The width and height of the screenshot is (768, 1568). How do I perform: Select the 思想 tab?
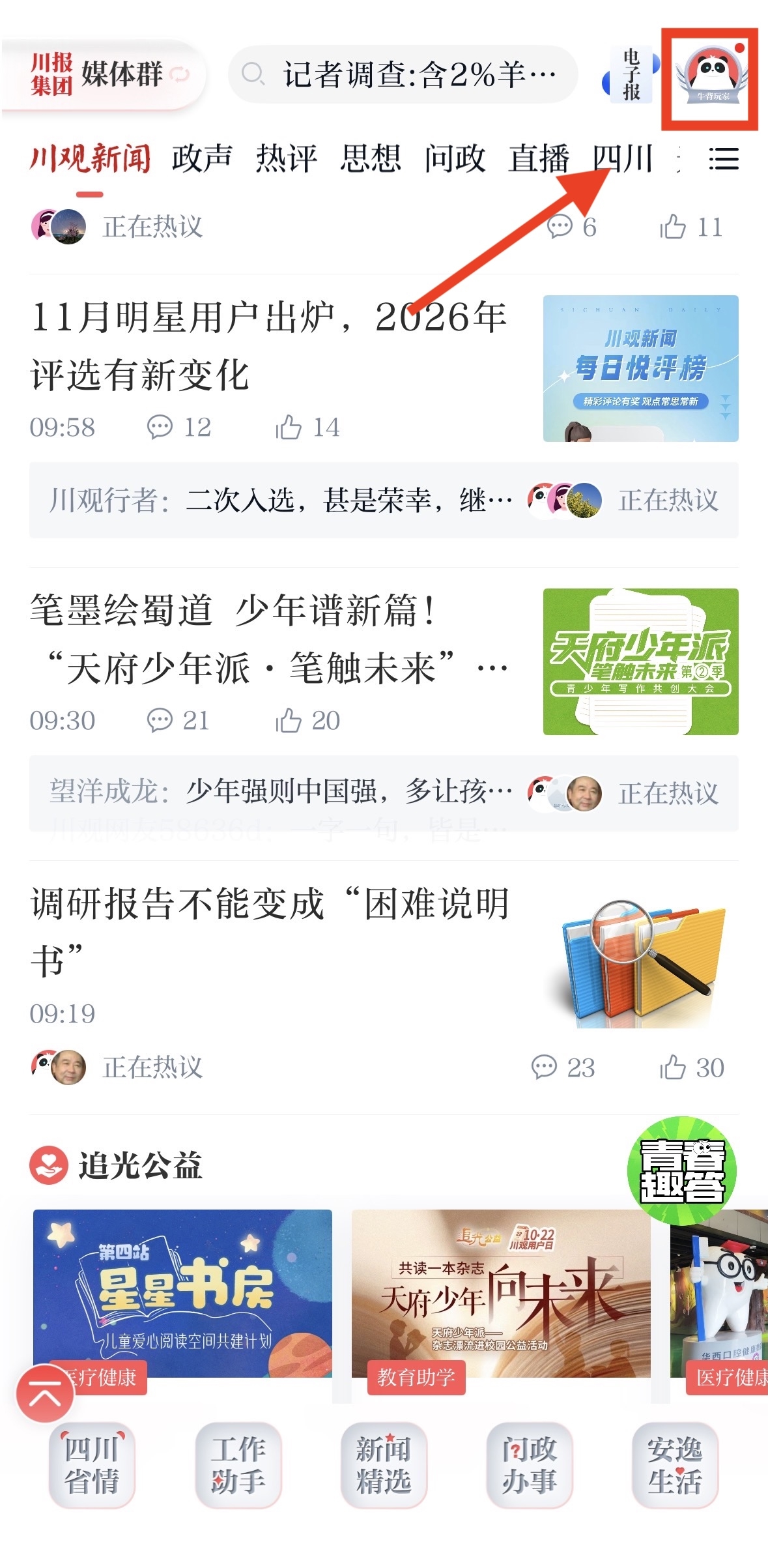370,159
